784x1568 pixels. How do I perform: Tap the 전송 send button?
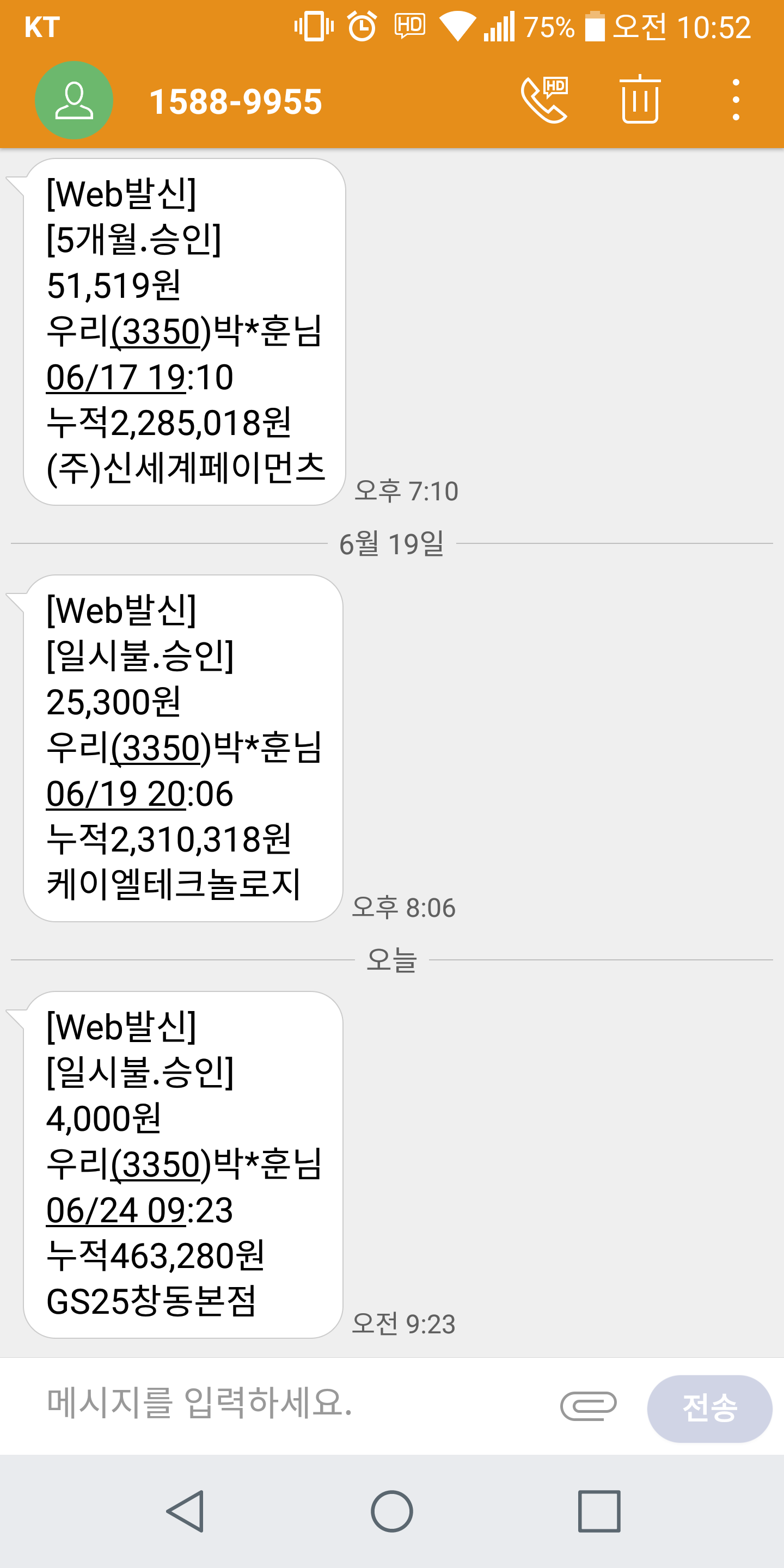(709, 1408)
